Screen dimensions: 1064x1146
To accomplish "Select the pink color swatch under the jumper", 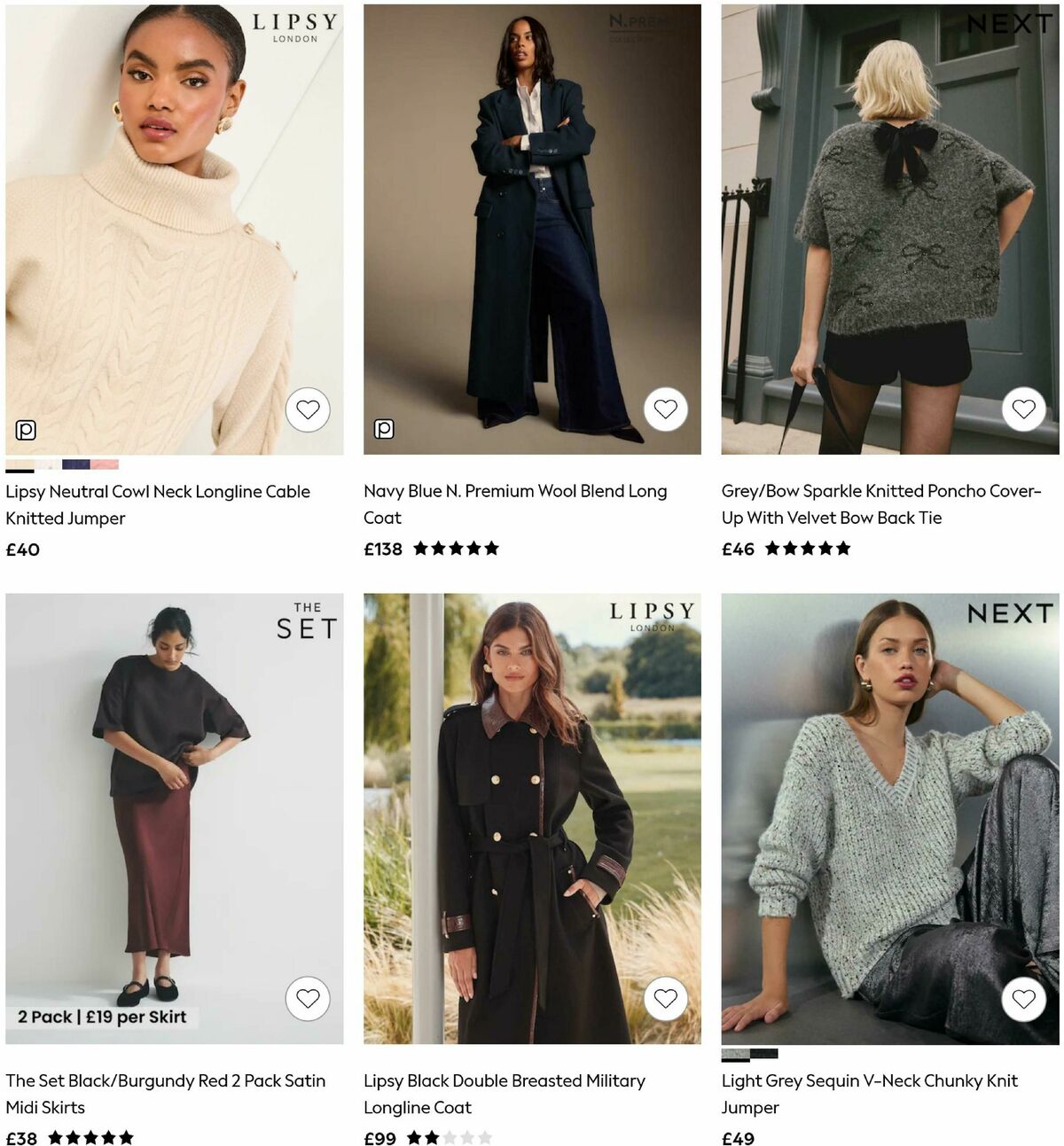I will point(106,464).
